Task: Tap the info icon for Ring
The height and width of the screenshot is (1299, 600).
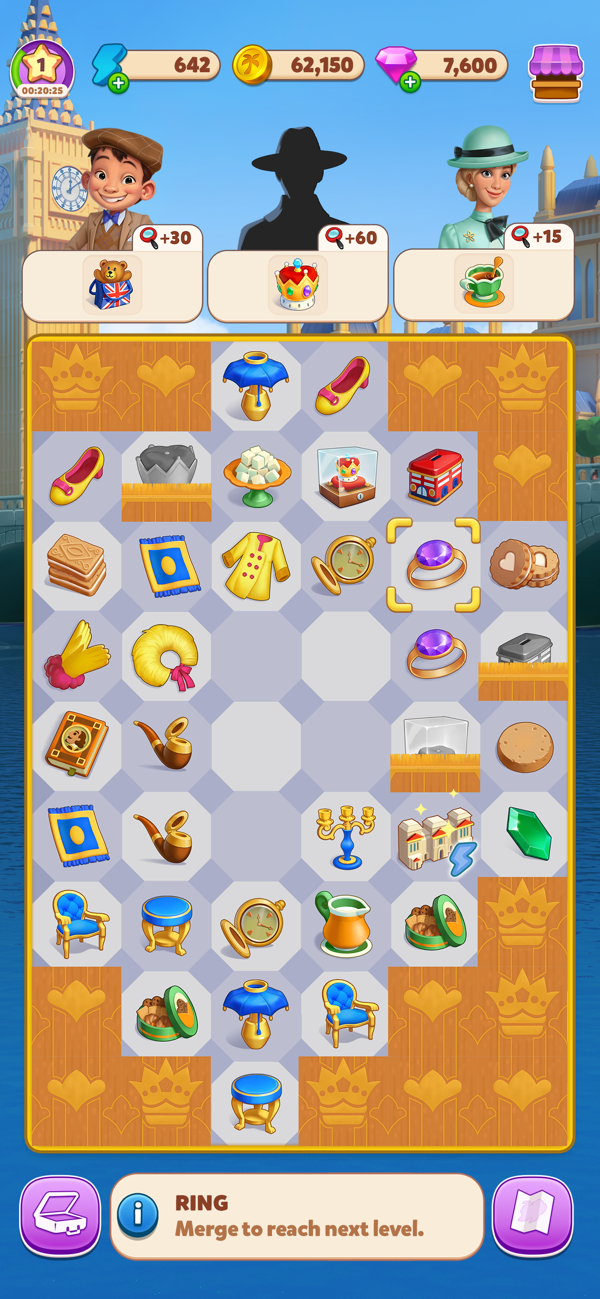Action: pos(138,1215)
